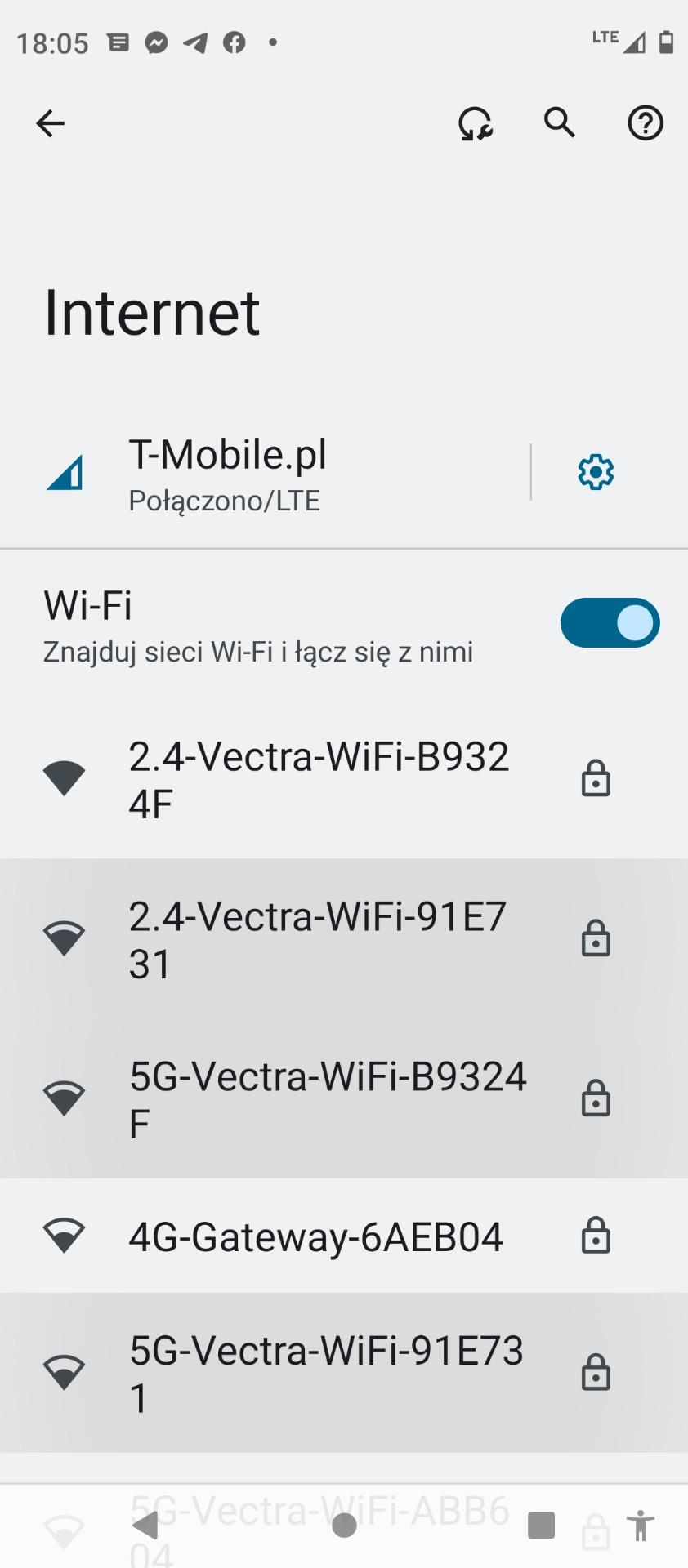Open the accessibility shortcut button
Screen dimensions: 688x1568
(641, 1526)
